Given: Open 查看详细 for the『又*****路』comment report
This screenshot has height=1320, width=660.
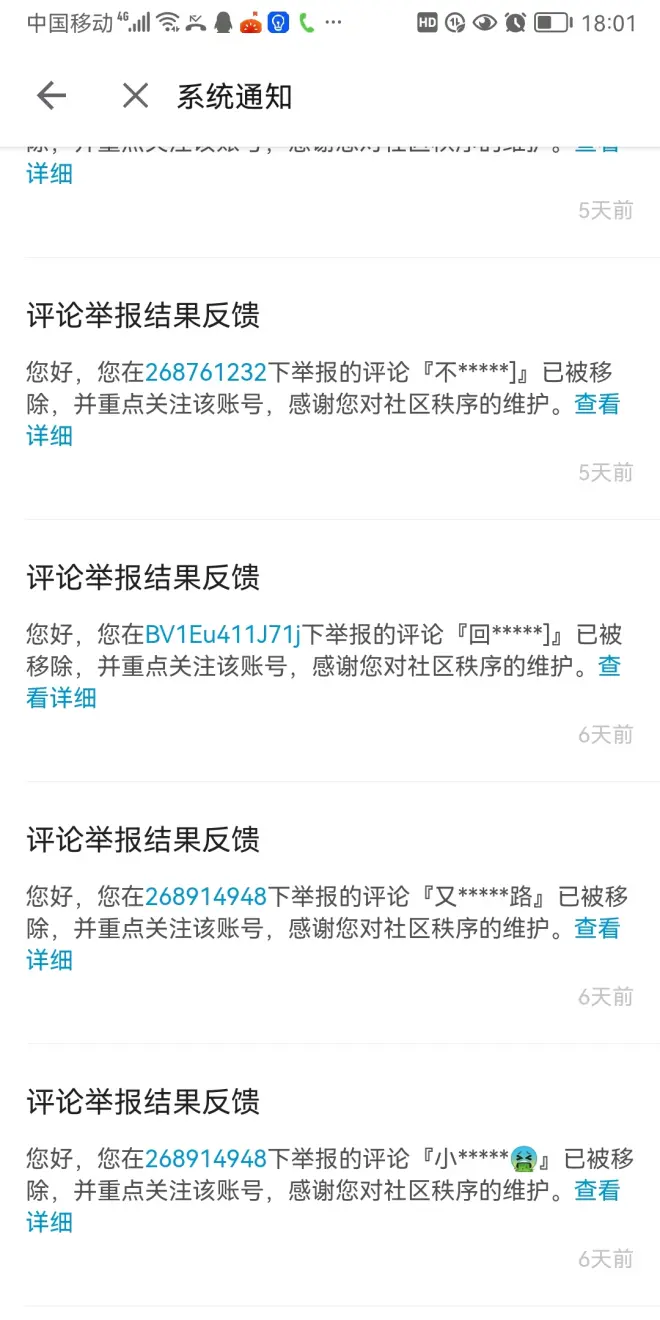Looking at the screenshot, I should [x=597, y=929].
